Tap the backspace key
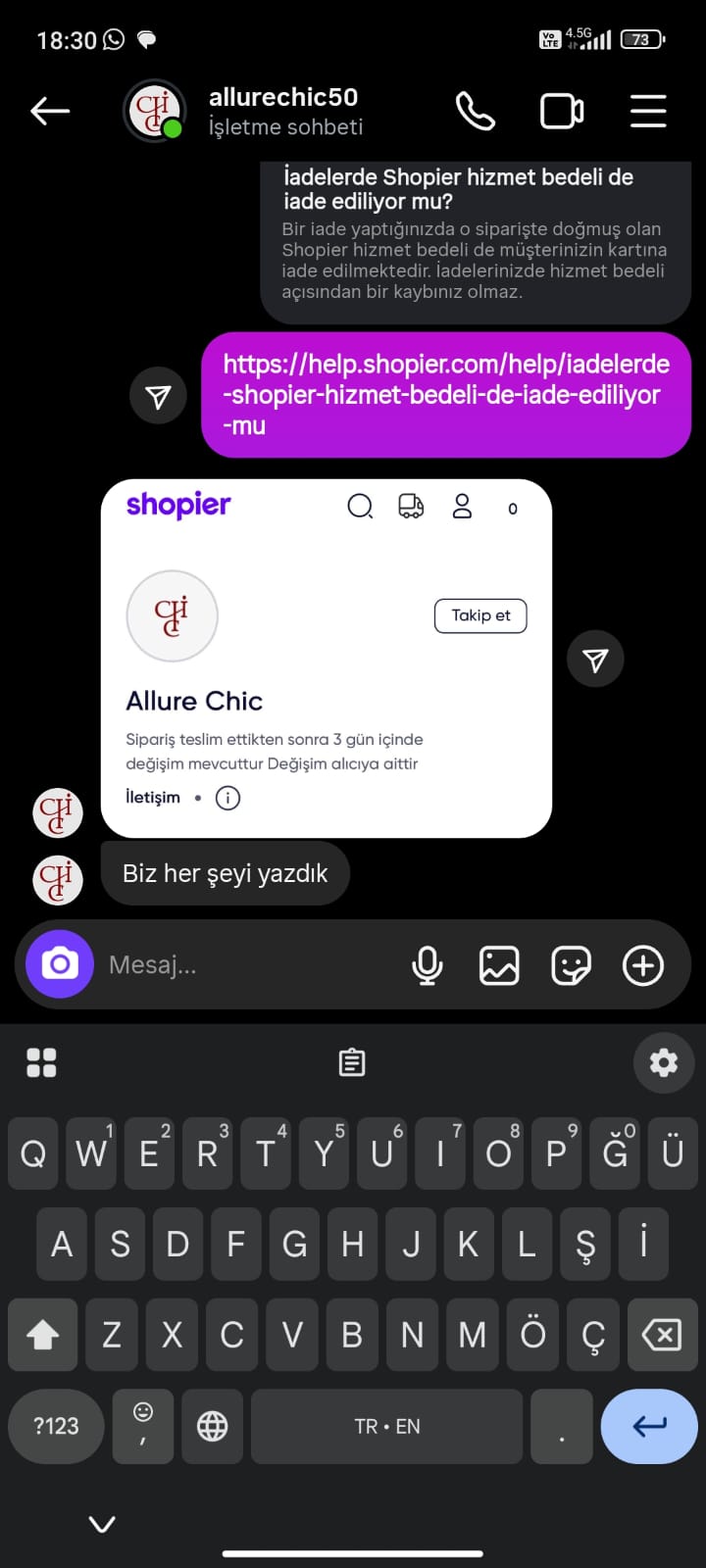Screen dimensions: 706x1568 coord(661,1334)
